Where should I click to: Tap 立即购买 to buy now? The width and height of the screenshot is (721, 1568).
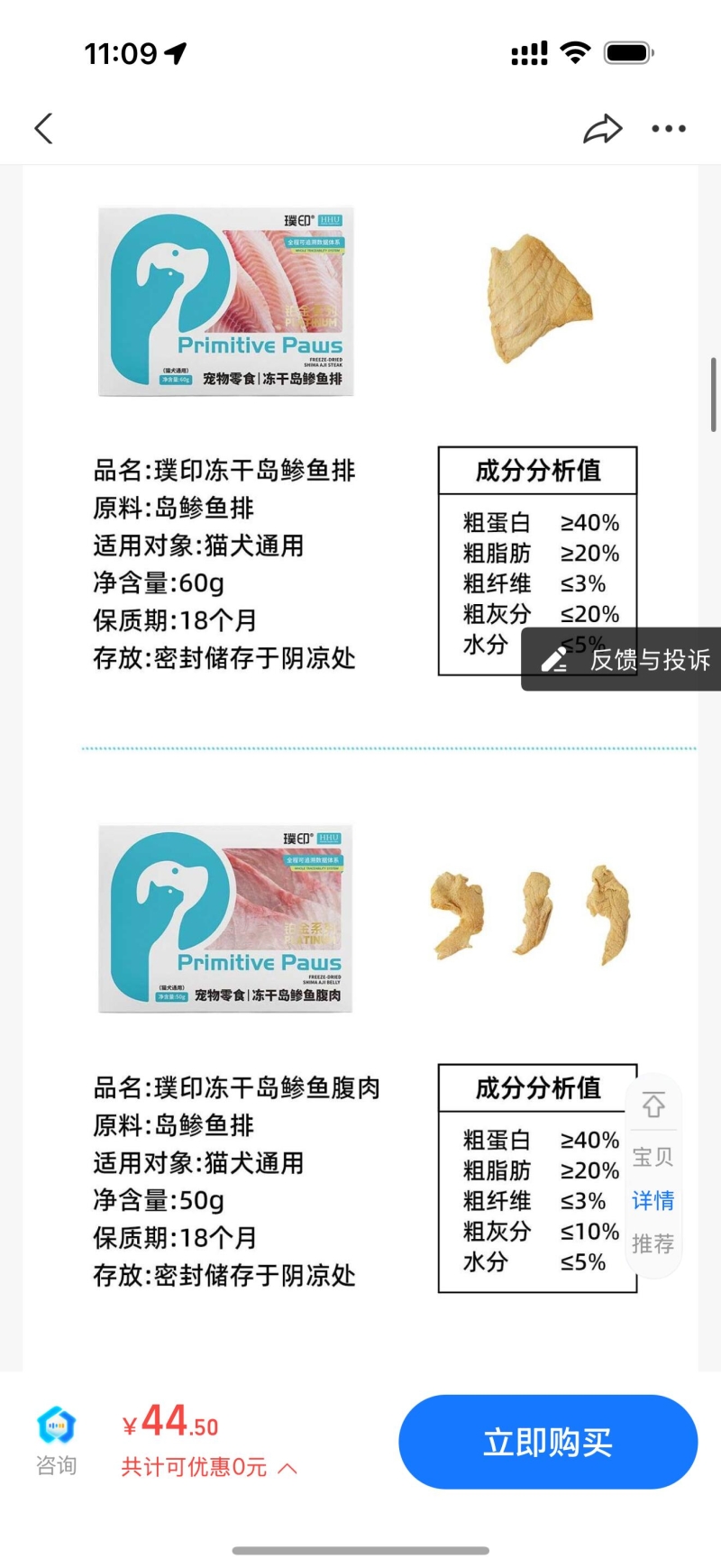[x=548, y=1442]
